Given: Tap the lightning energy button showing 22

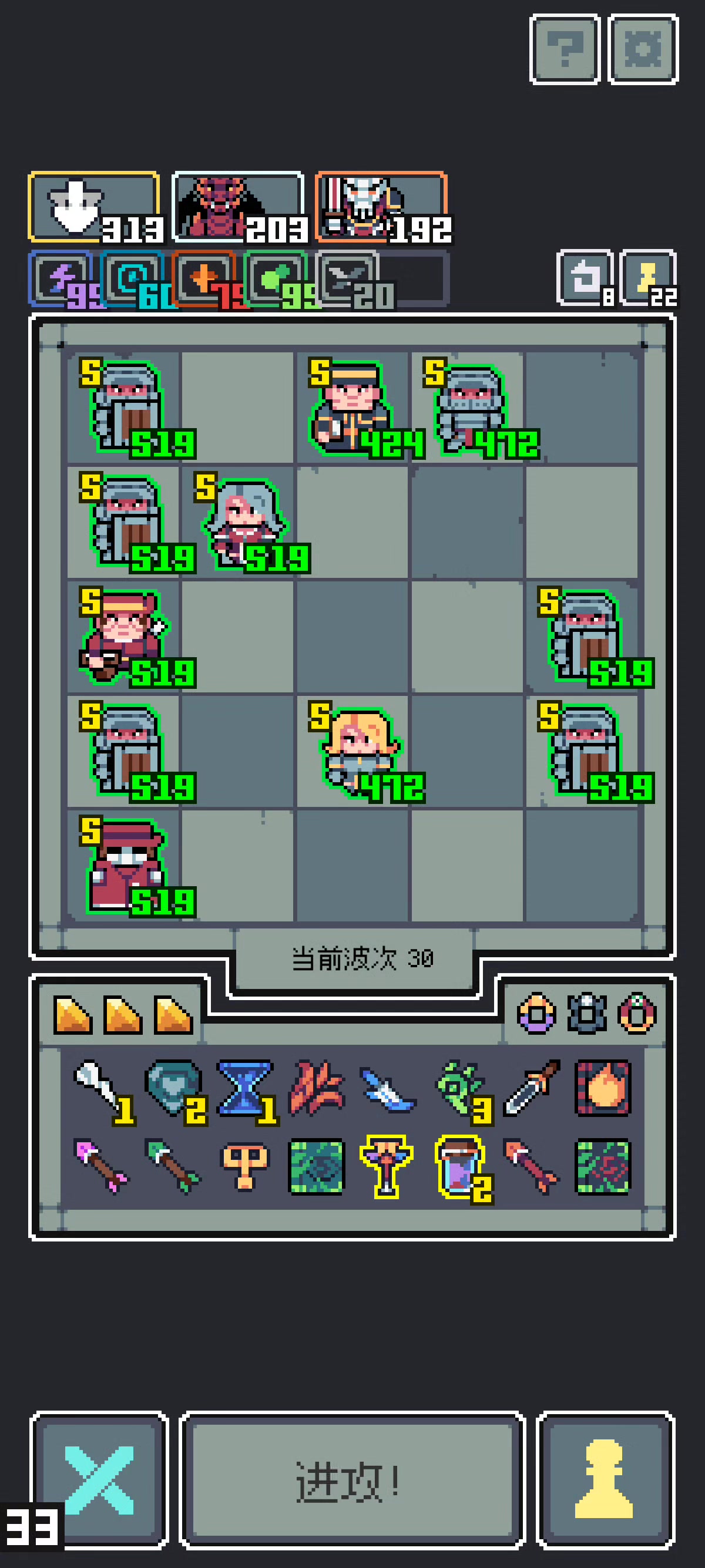Looking at the screenshot, I should point(648,278).
